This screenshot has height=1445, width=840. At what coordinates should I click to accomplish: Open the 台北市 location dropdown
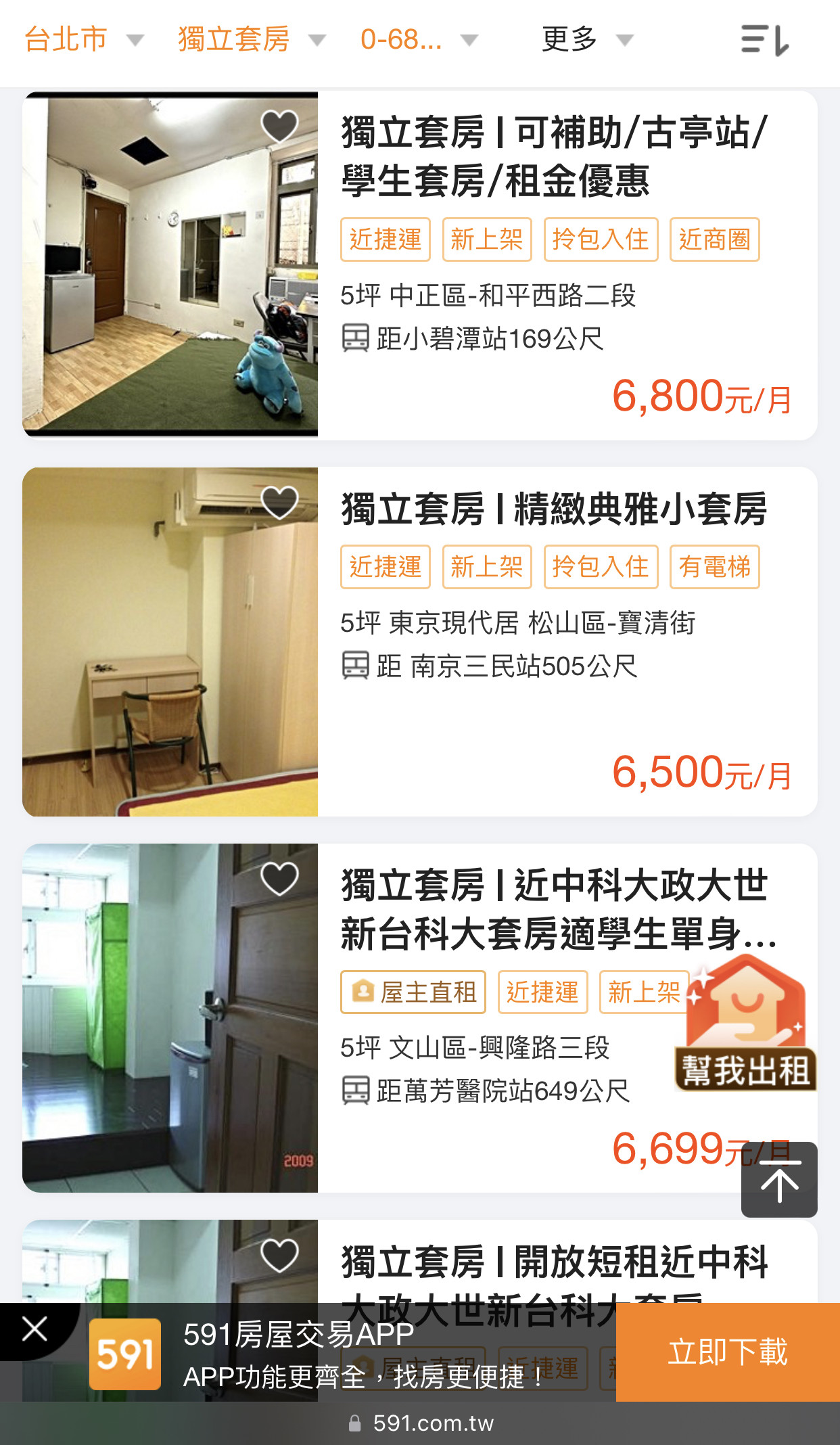point(83,39)
